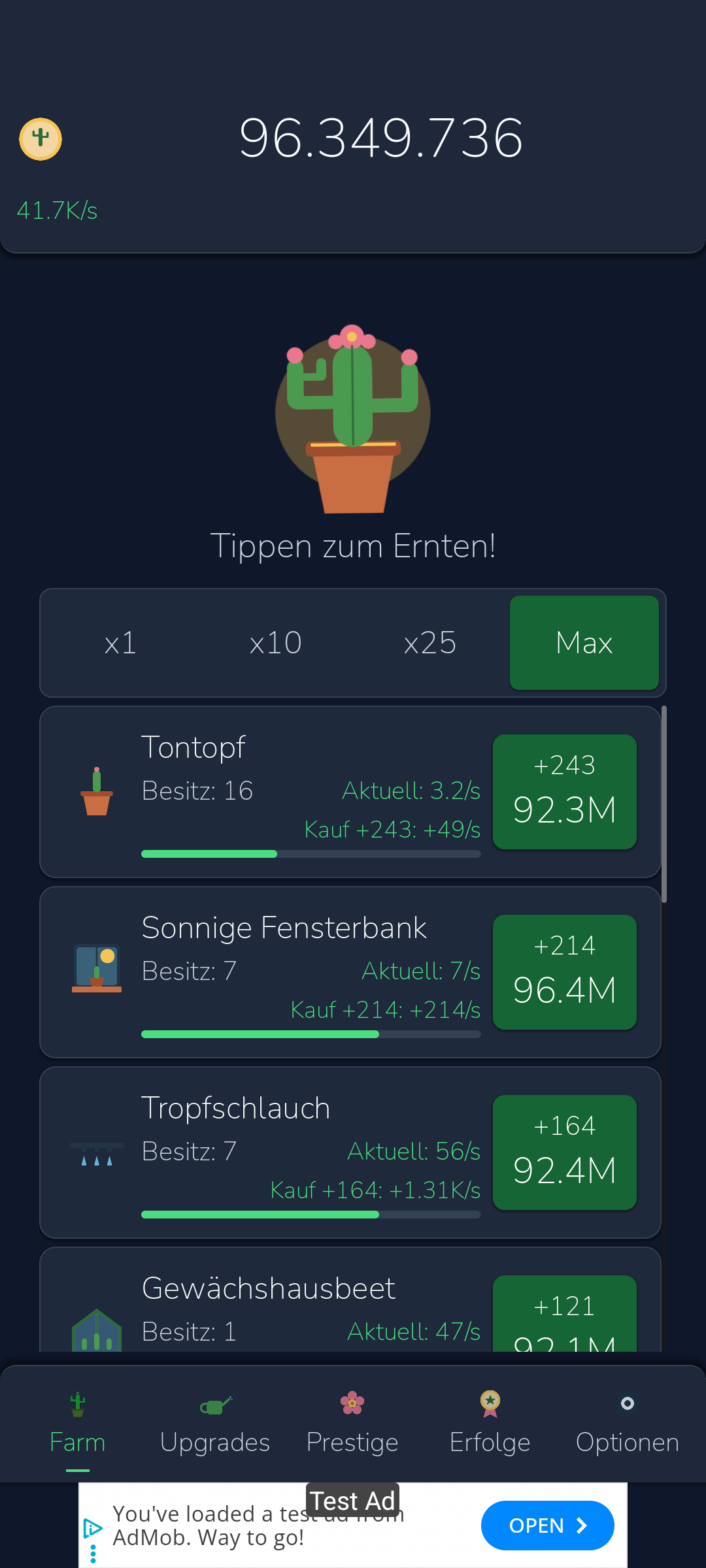706x1568 pixels.
Task: Select the x25 purchase multiplier
Action: click(x=429, y=643)
